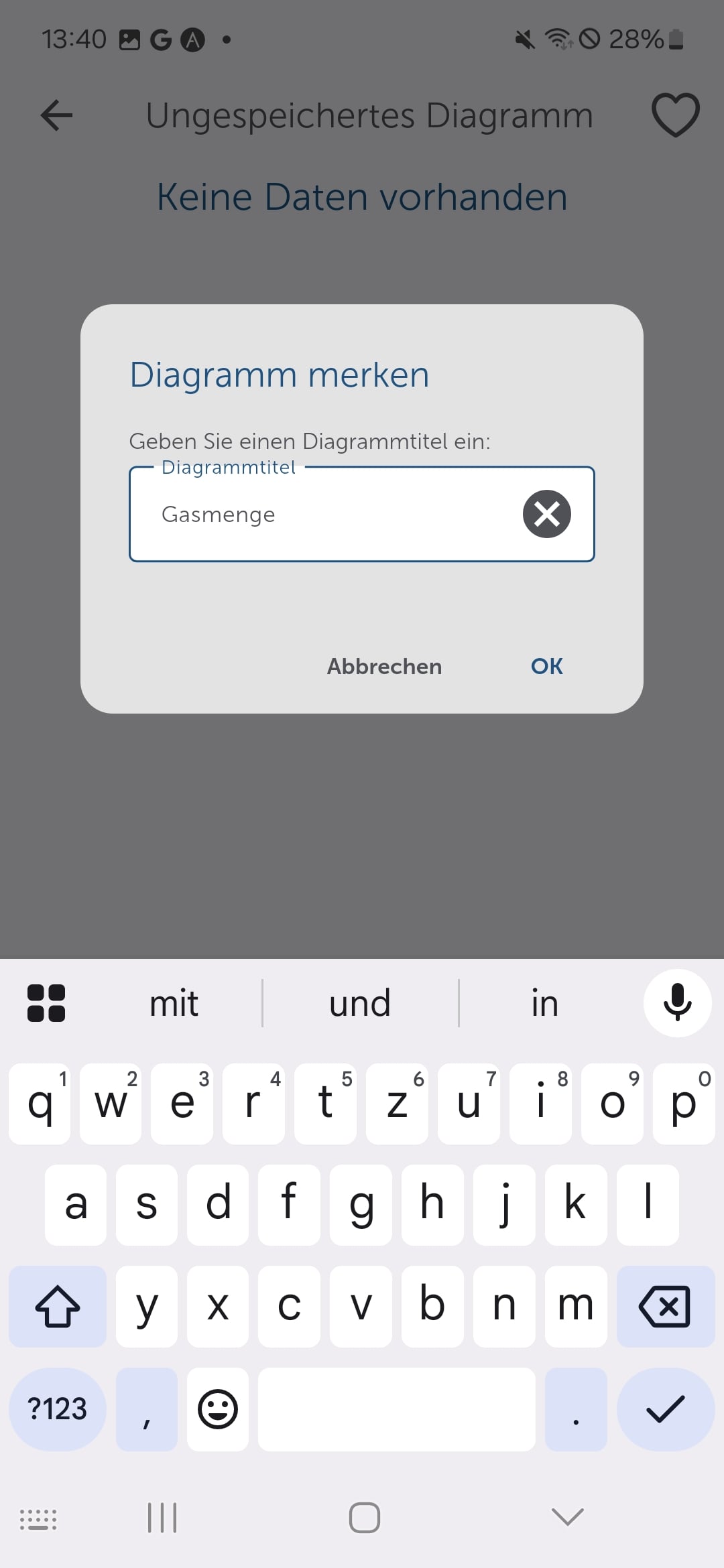The image size is (724, 1568).
Task: Open the emoji keyboard
Action: (x=218, y=1409)
